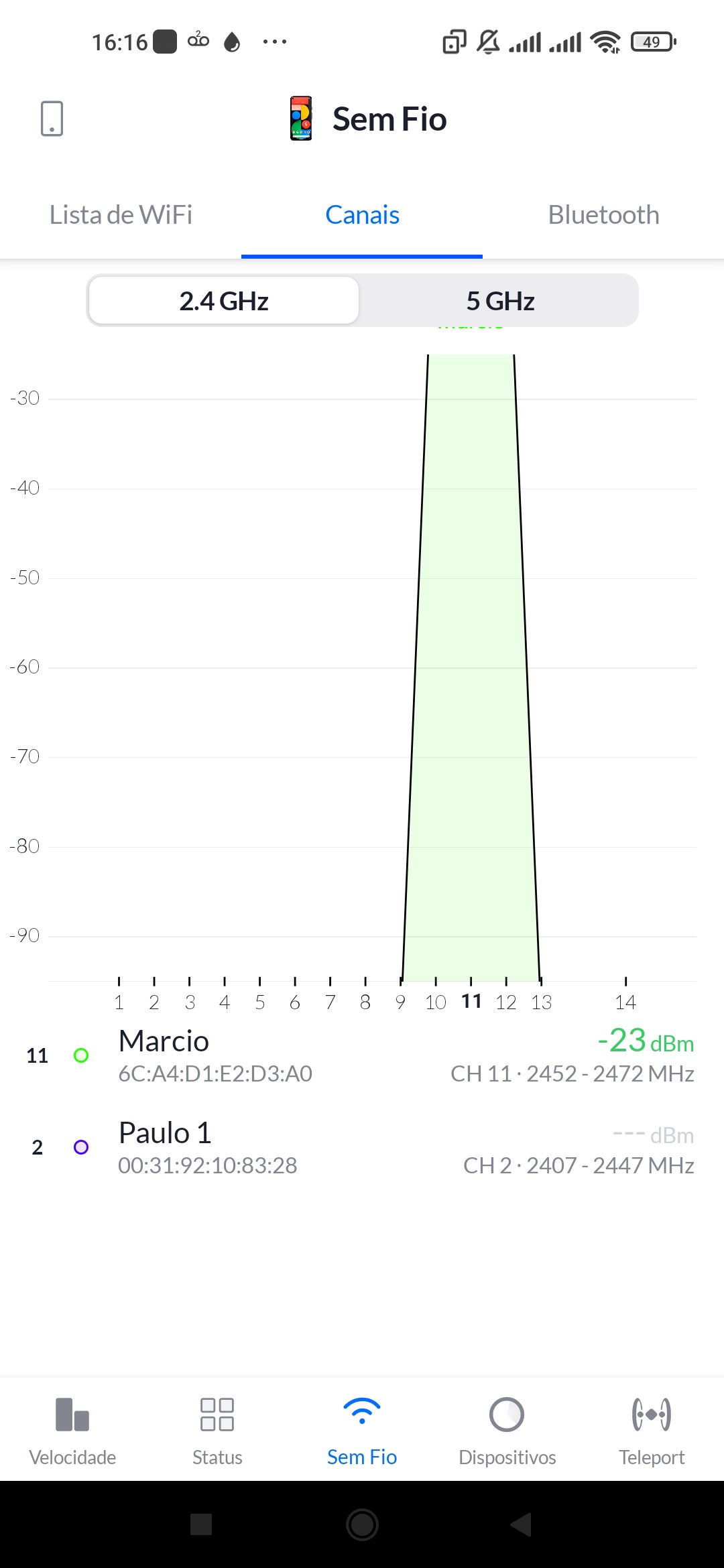This screenshot has width=724, height=1568.
Task: Open the Paulo 1 network entry
Action: 362,1147
